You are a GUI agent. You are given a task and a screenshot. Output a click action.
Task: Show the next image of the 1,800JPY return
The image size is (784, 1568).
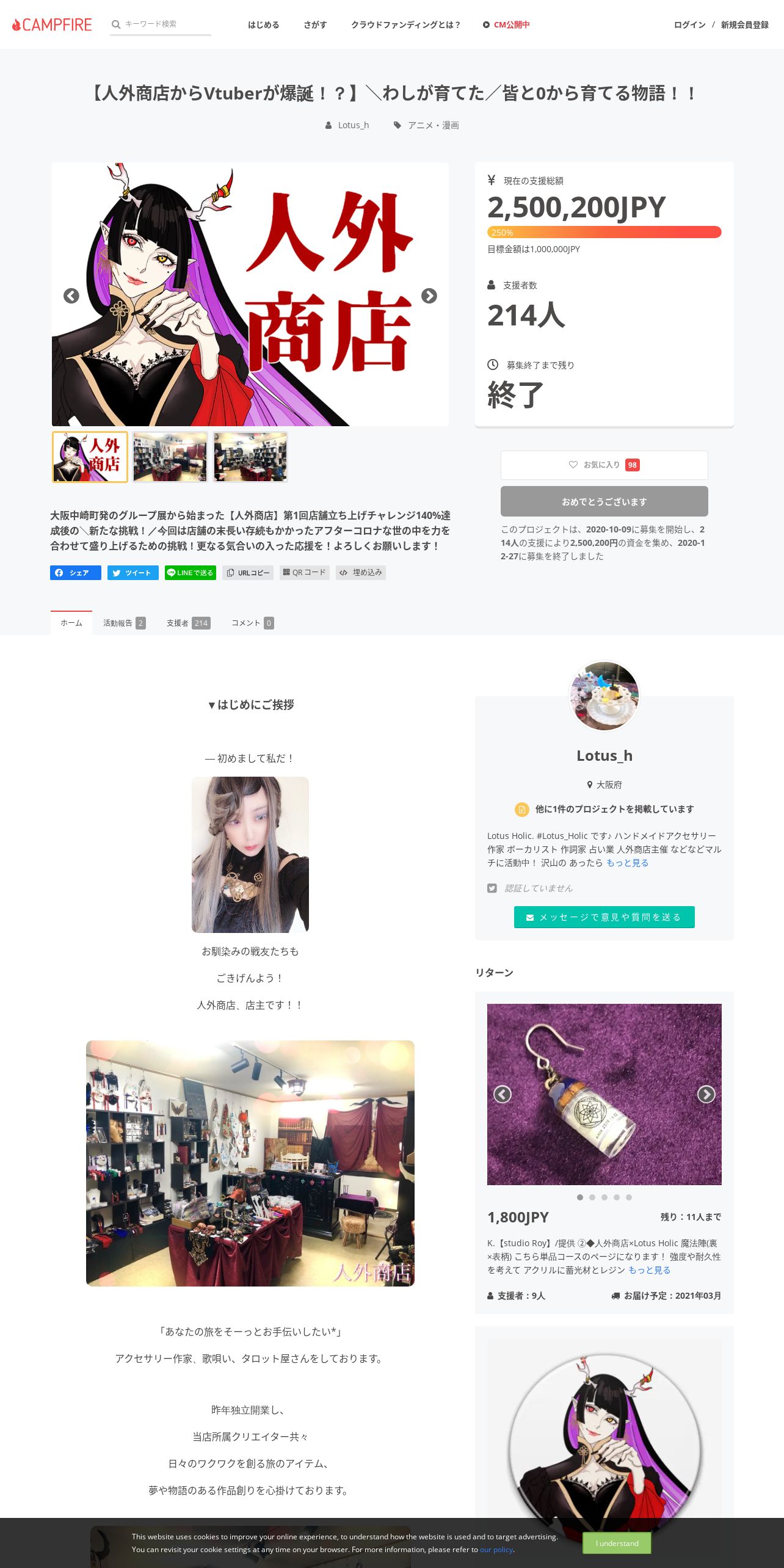pos(706,1094)
